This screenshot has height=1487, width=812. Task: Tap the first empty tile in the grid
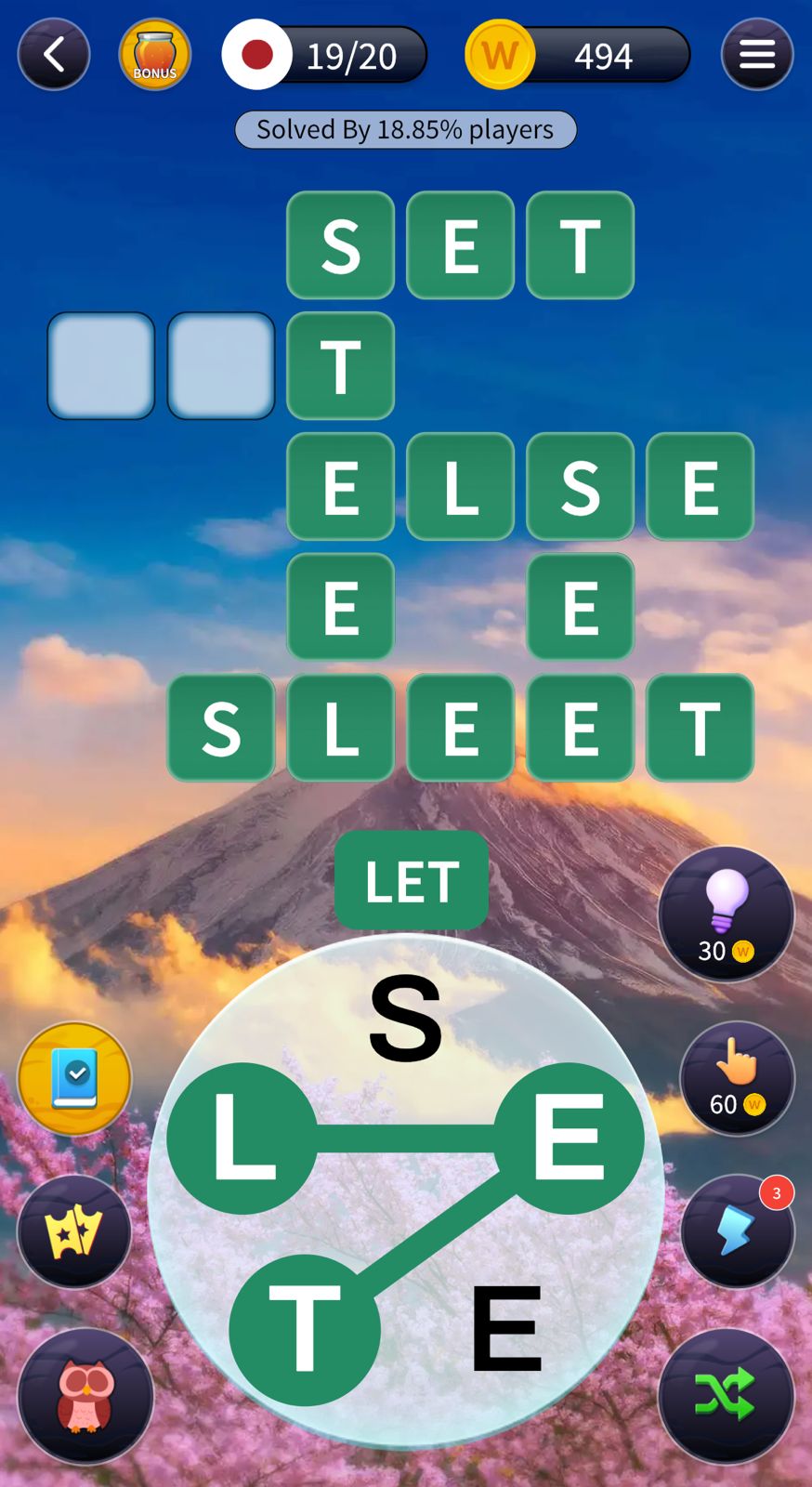101,365
